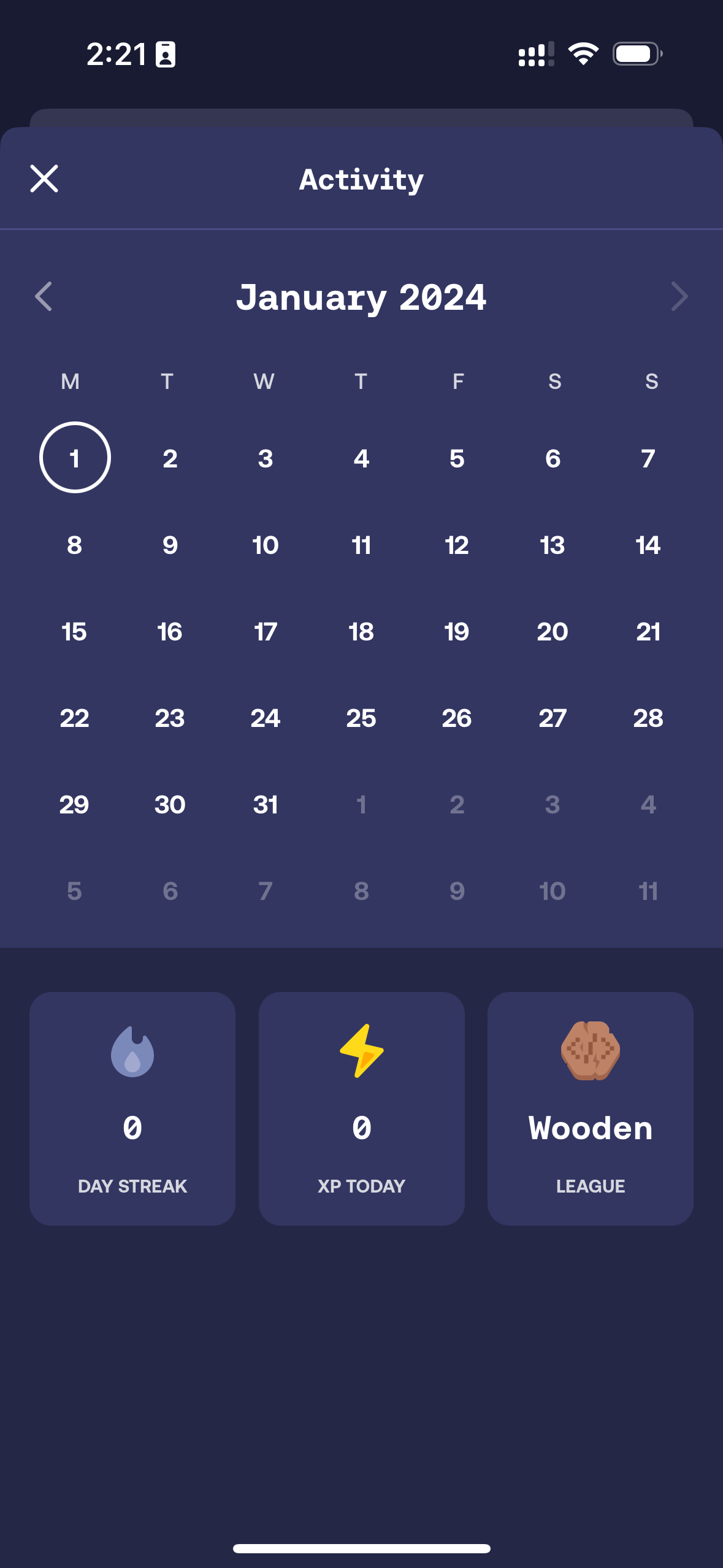Select January 31 on the calendar
The image size is (723, 1568).
(x=266, y=805)
